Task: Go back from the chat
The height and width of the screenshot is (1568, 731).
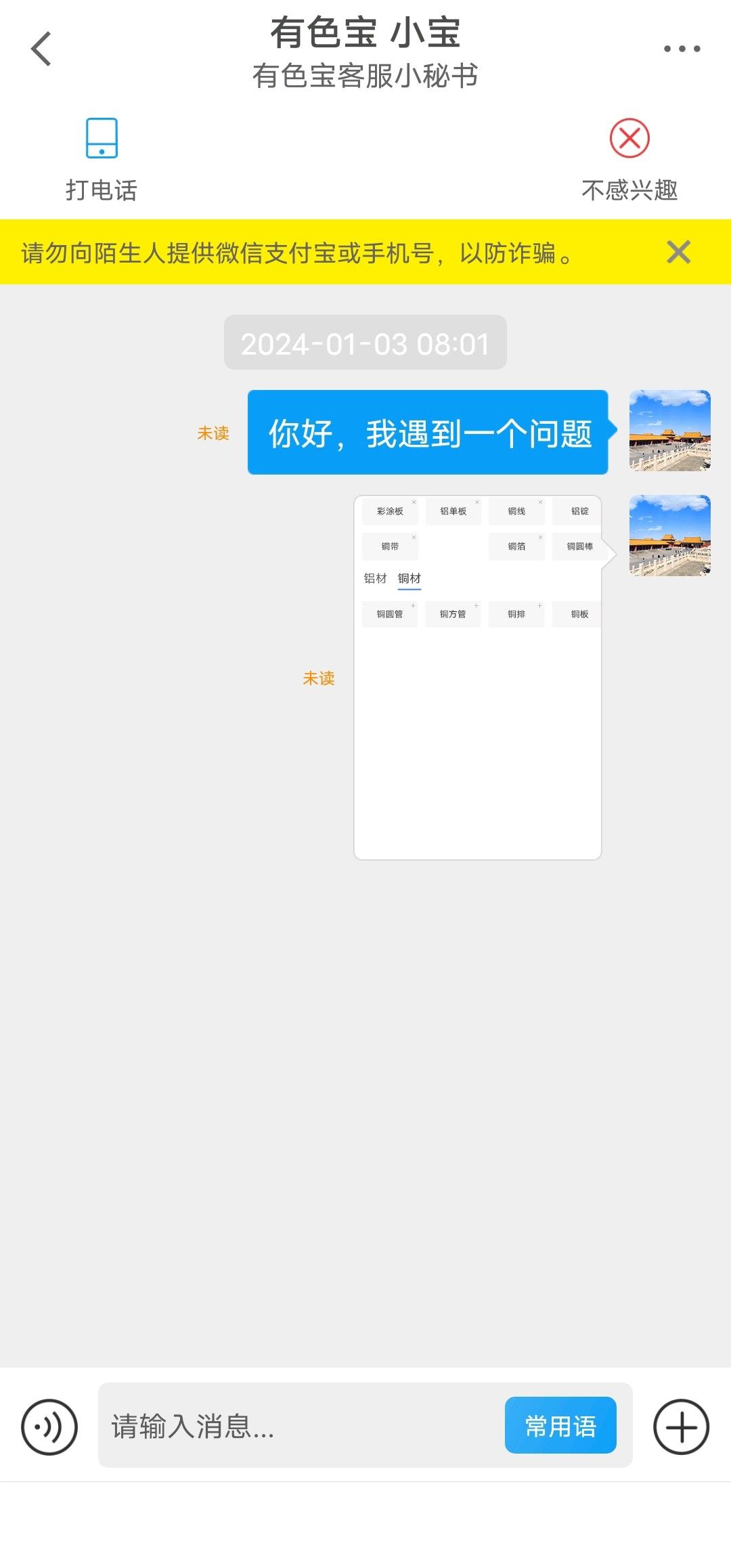Action: pos(41,49)
